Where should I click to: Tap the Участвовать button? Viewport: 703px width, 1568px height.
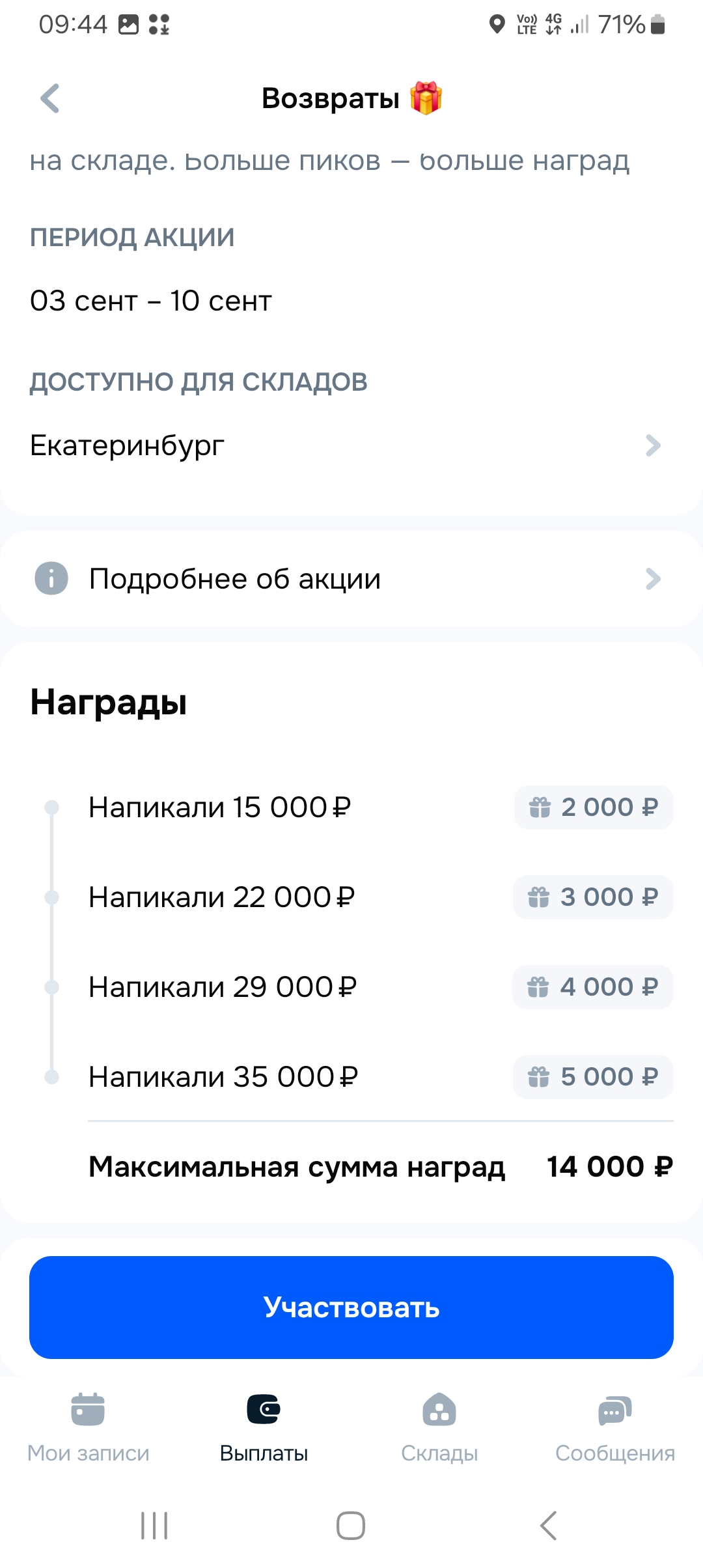click(351, 1308)
